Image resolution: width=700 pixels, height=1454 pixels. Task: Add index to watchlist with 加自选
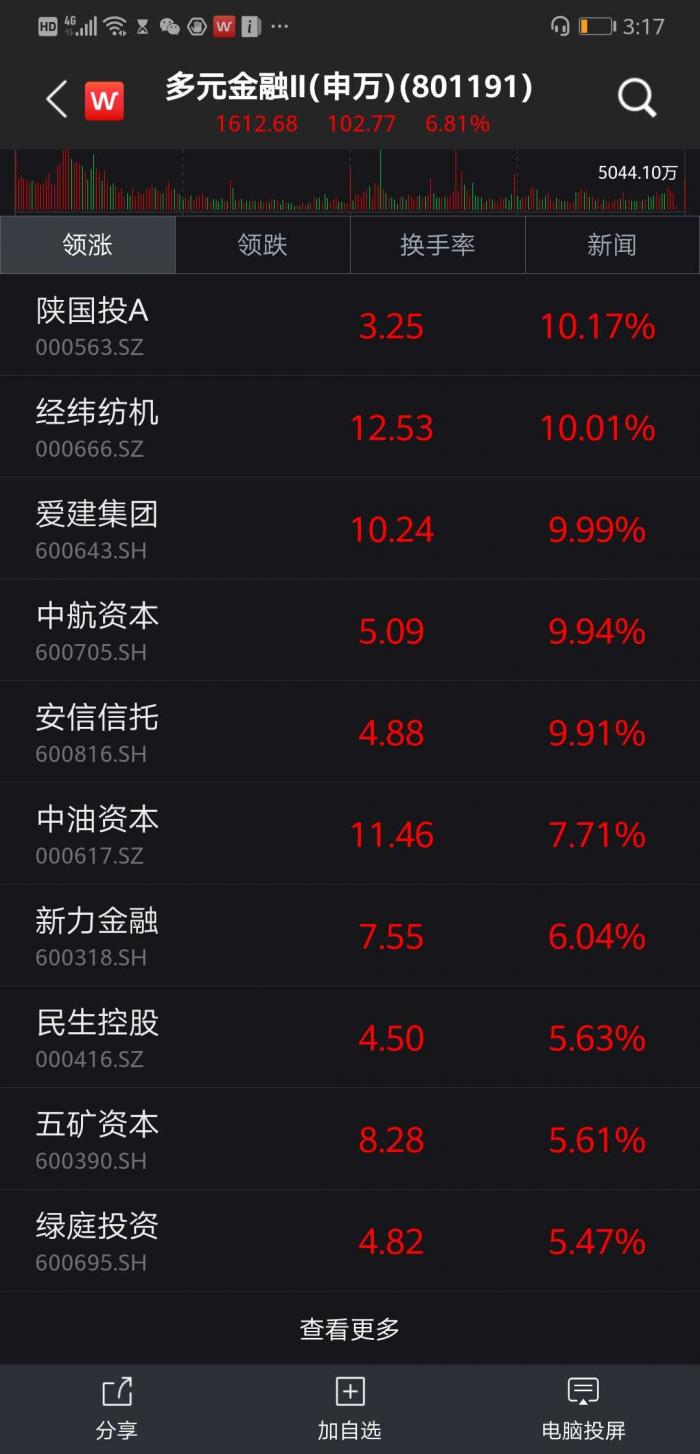tap(350, 1409)
